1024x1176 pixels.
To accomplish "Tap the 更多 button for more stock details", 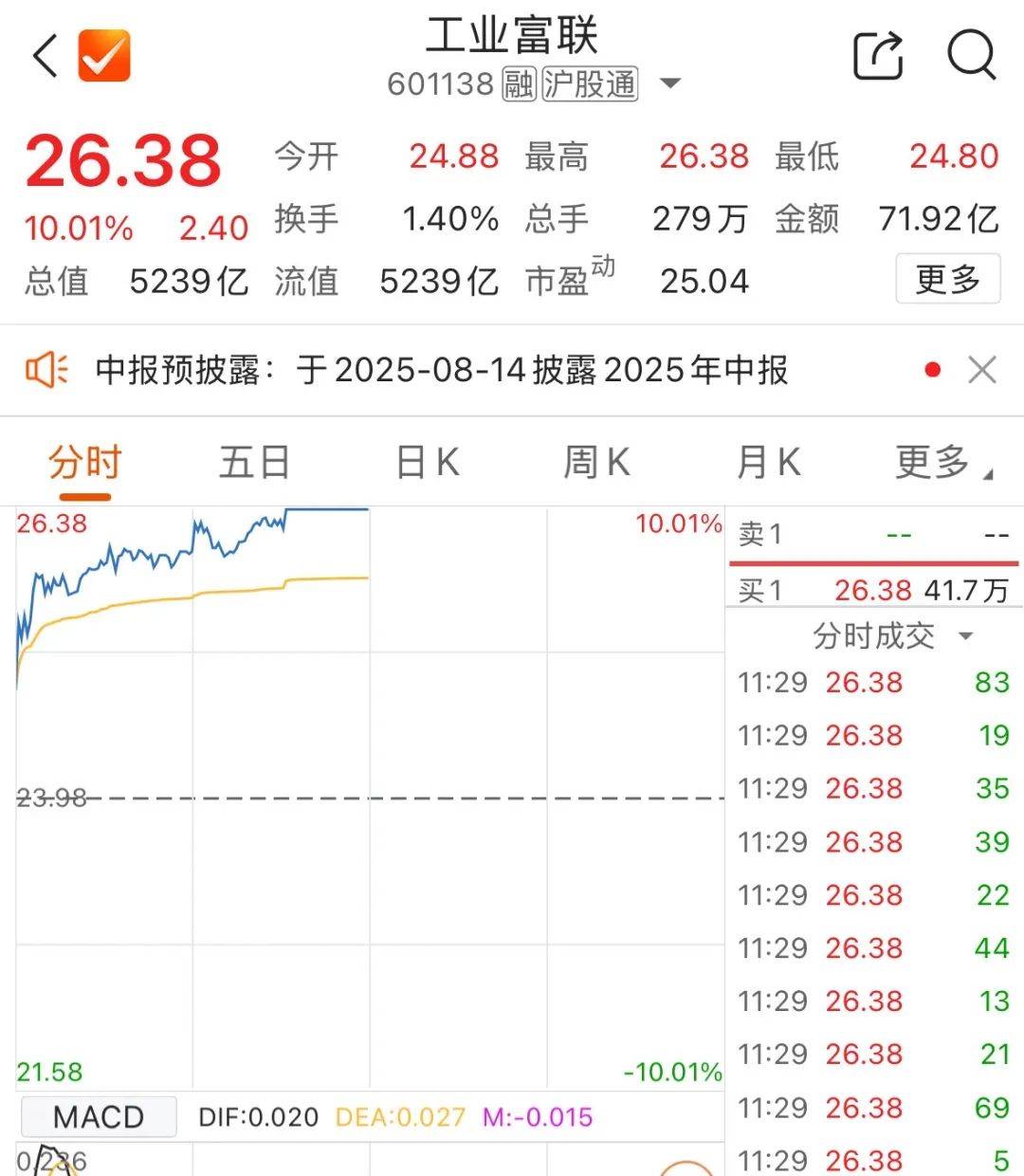I will coord(947,279).
